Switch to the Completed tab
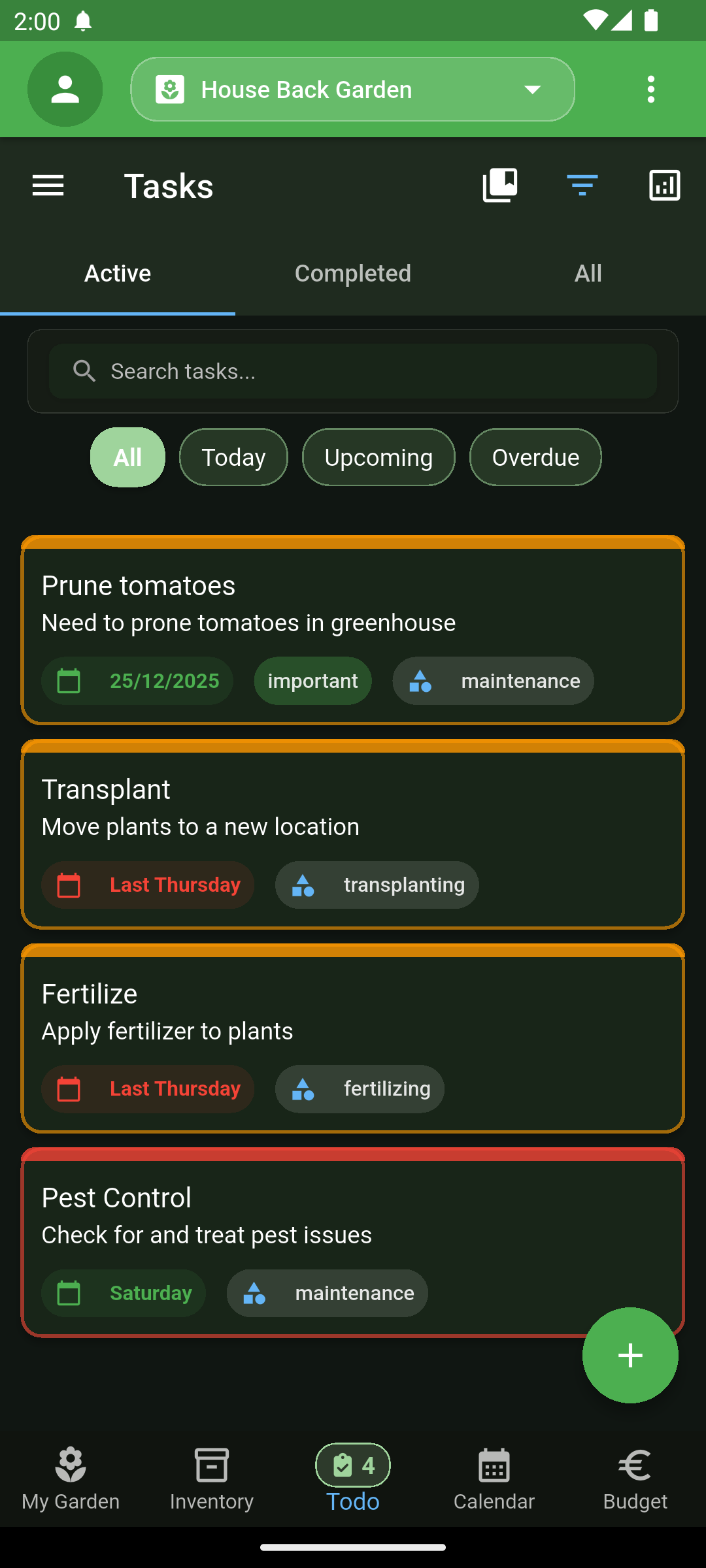Image resolution: width=706 pixels, height=1568 pixels. coord(353,273)
